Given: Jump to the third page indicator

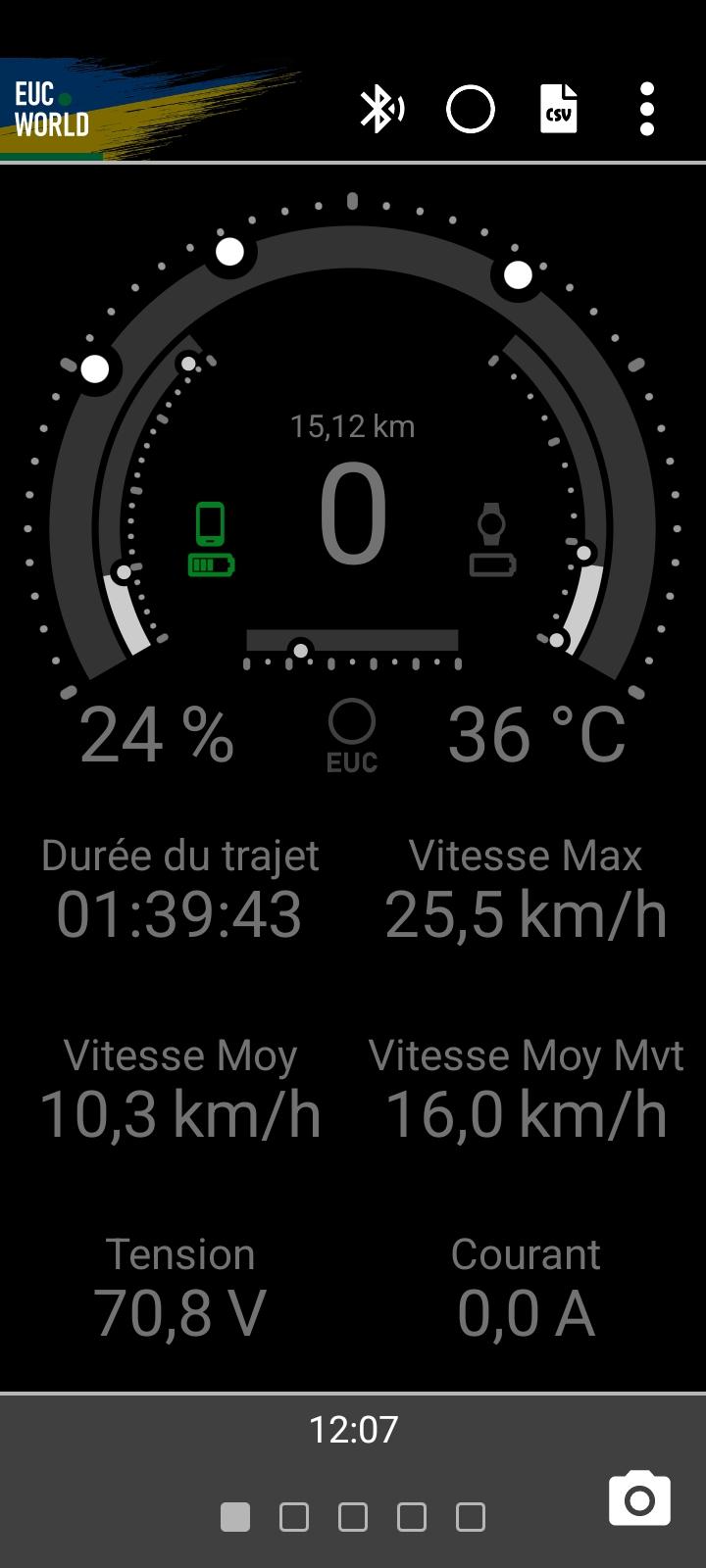Looking at the screenshot, I should click(353, 1517).
